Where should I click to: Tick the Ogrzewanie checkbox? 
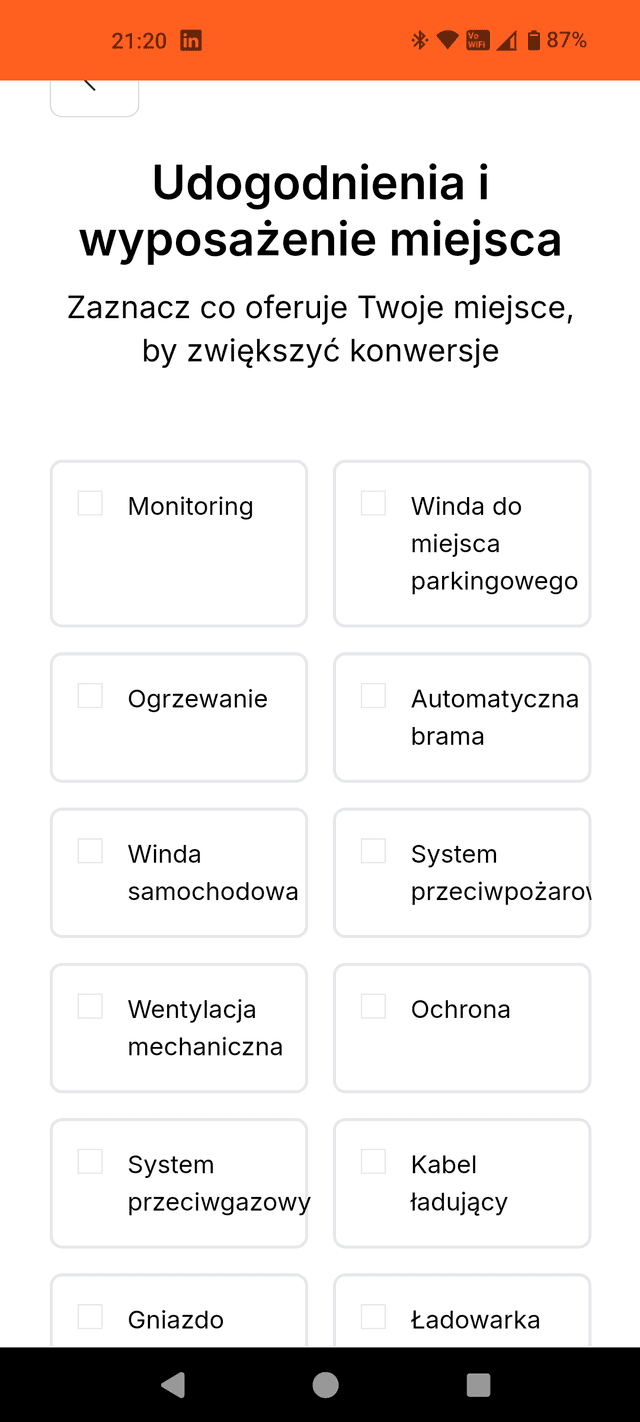pos(91,696)
